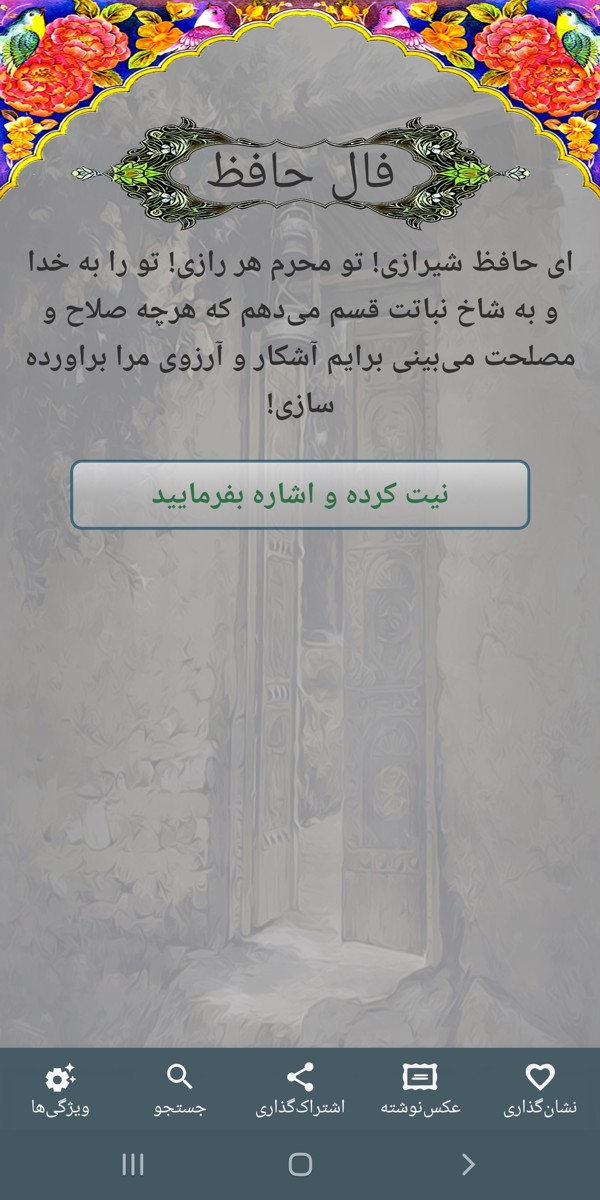This screenshot has height=1200, width=600.
Task: Open جستجو search
Action: coord(180,1089)
